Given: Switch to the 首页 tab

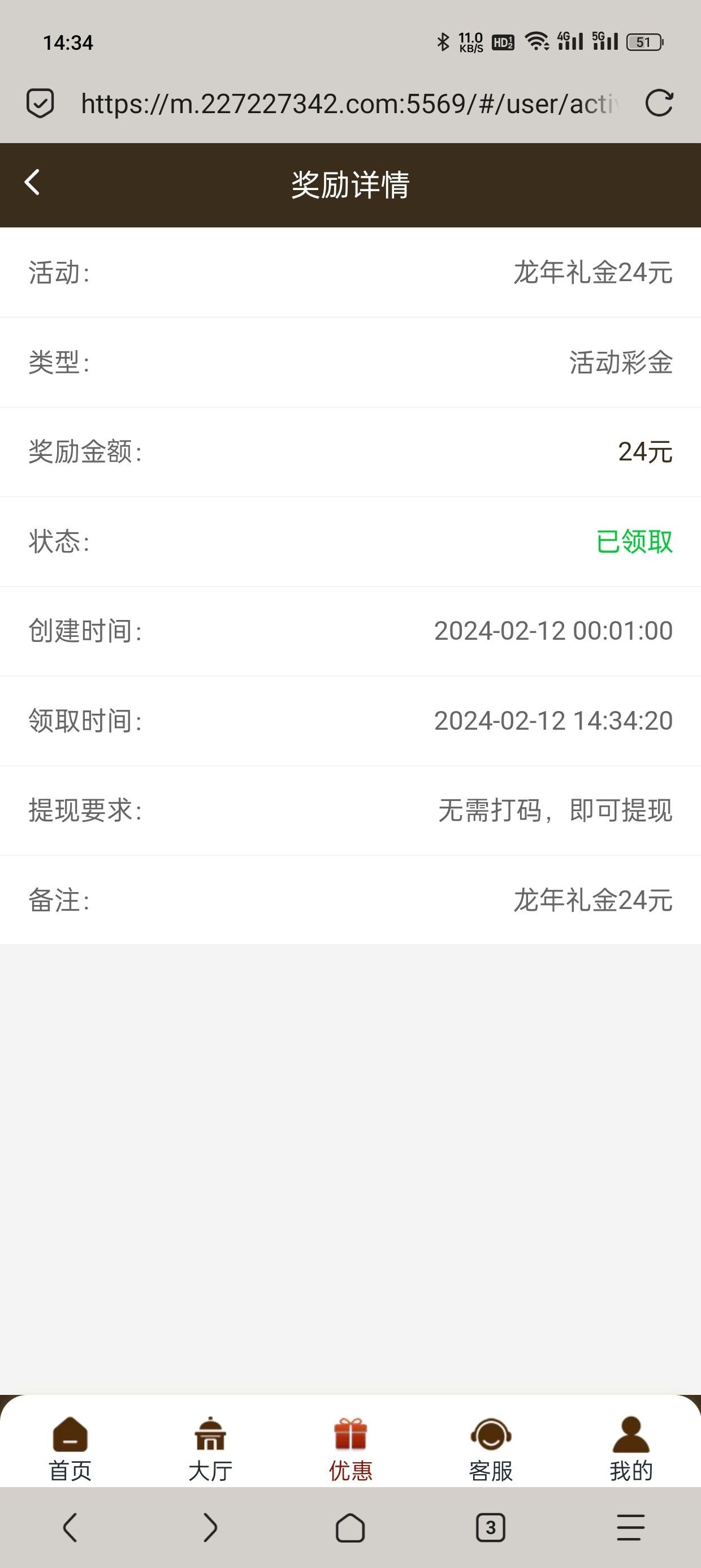Looking at the screenshot, I should [70, 1449].
